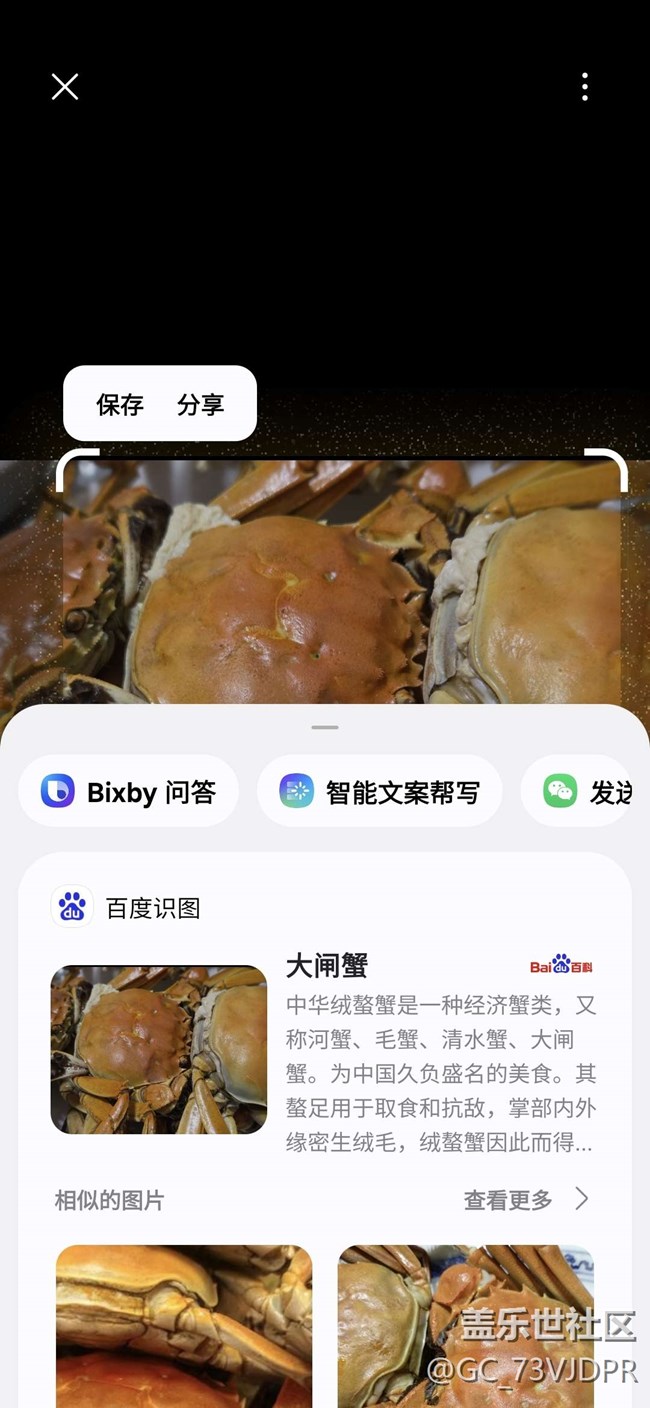The width and height of the screenshot is (650, 1408).
Task: Select the 智能文案帮写 chip
Action: point(380,792)
